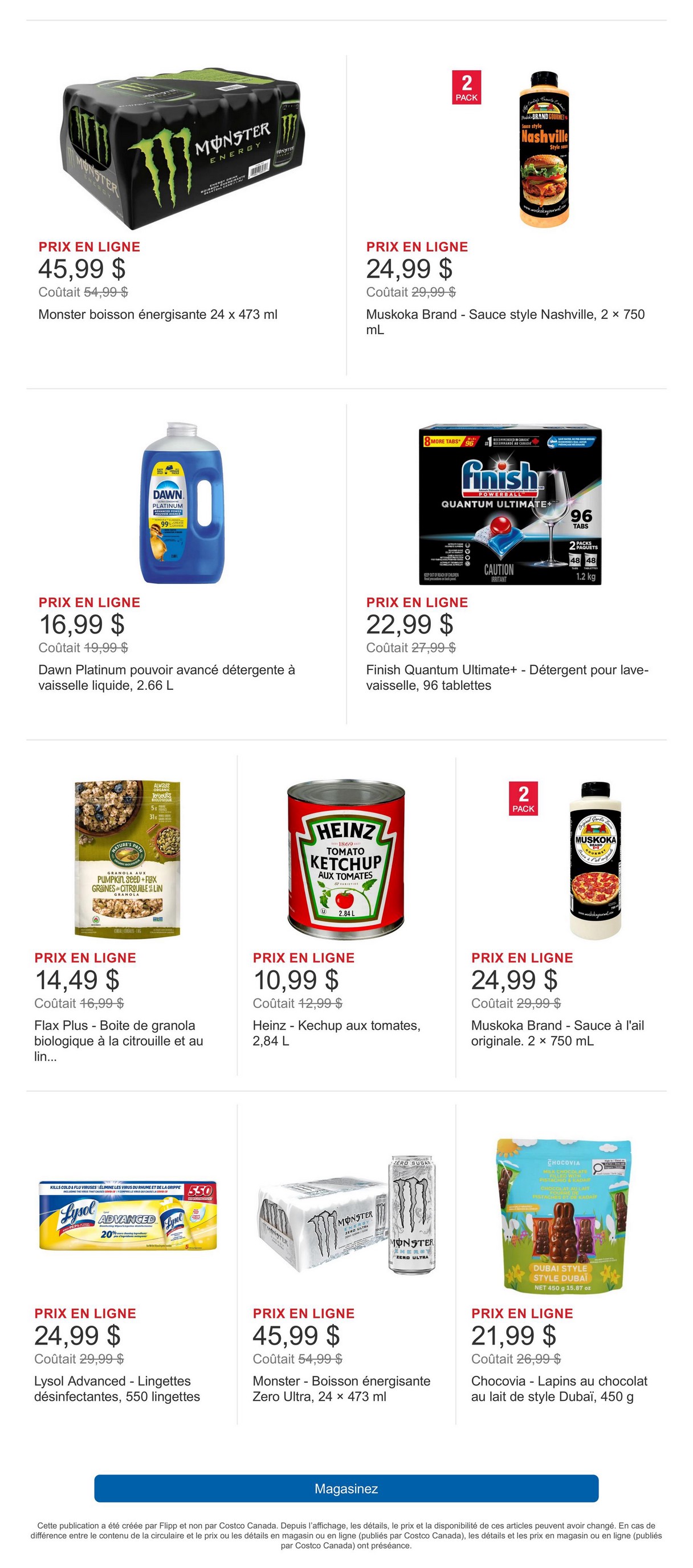Open Dawn Platinum détergent à vaisselle card

point(182,503)
